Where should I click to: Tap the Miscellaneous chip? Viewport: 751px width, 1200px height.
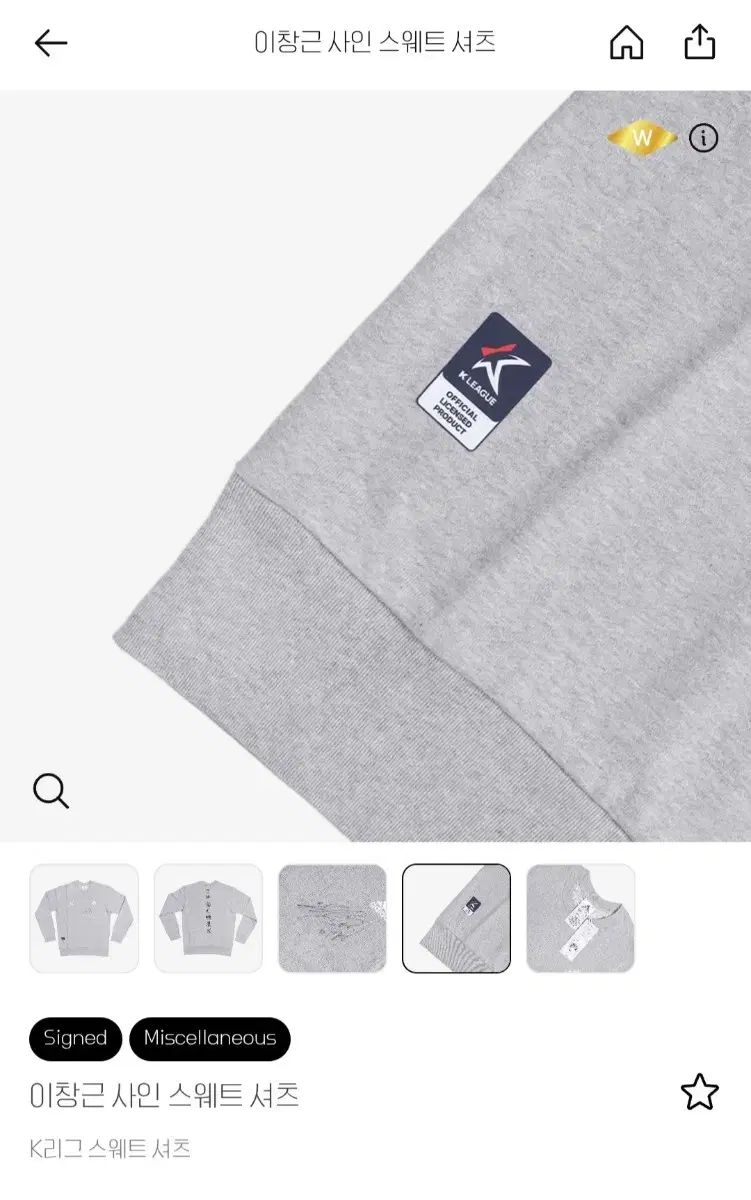pyautogui.click(x=210, y=1038)
